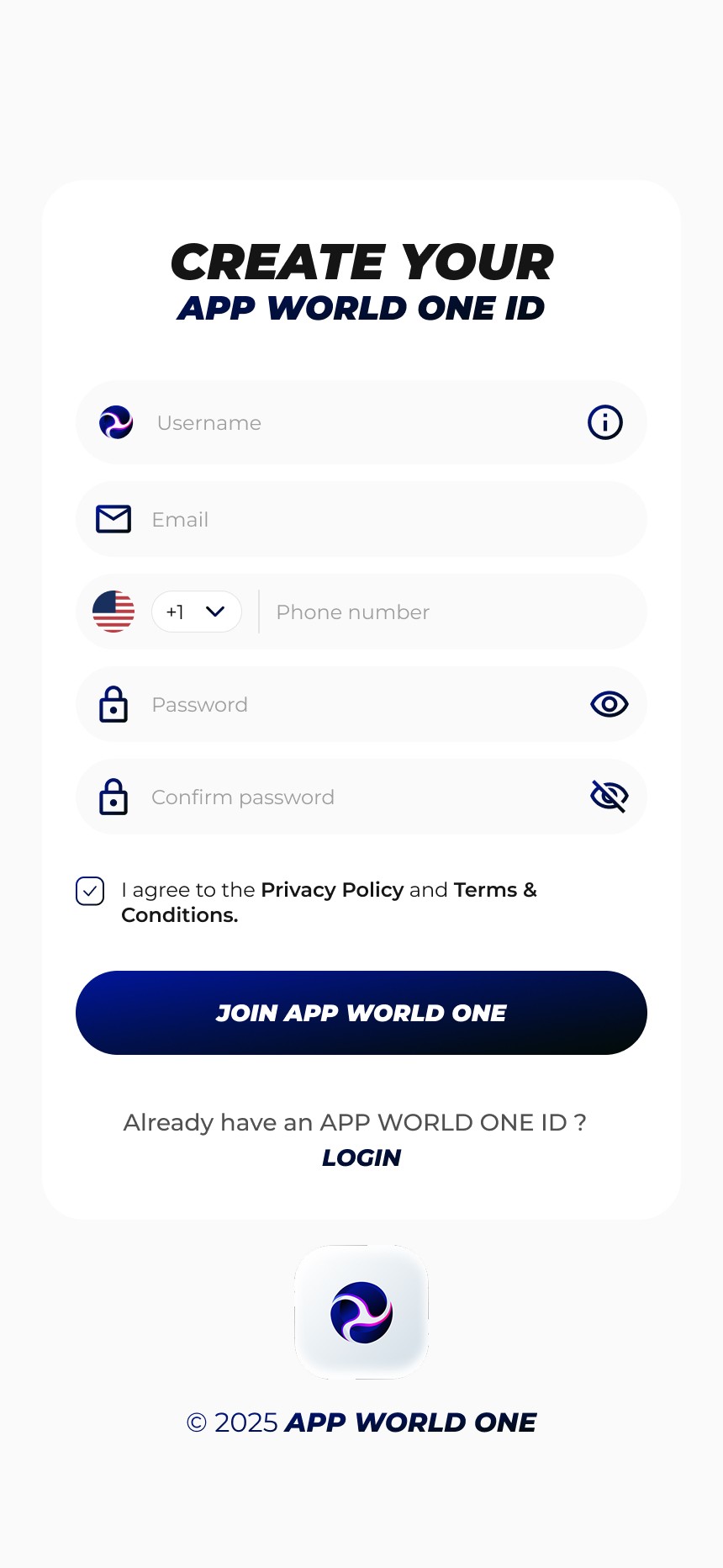Reveal the Confirm password text
The height and width of the screenshot is (1568, 723).
tap(609, 797)
